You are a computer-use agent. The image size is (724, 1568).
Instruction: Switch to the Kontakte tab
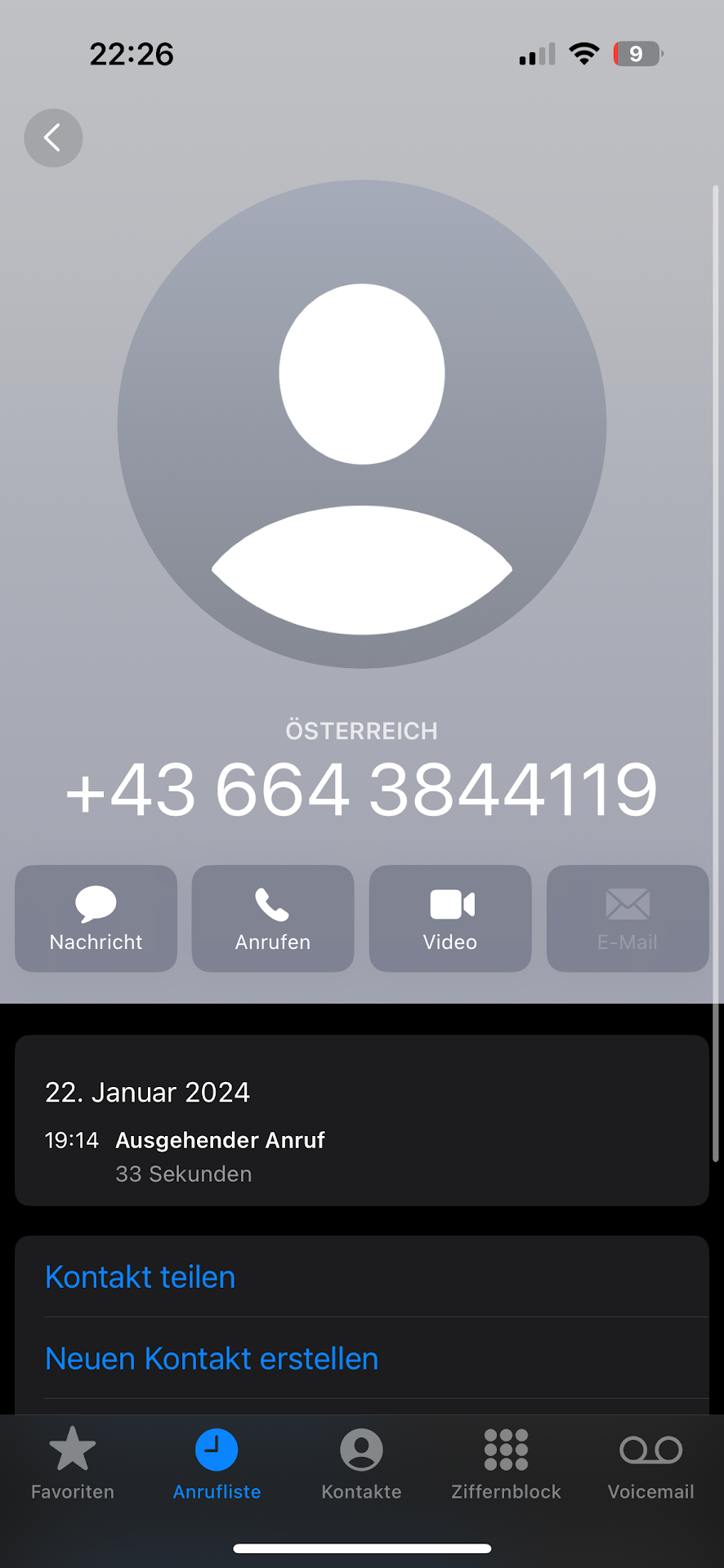point(361,1464)
